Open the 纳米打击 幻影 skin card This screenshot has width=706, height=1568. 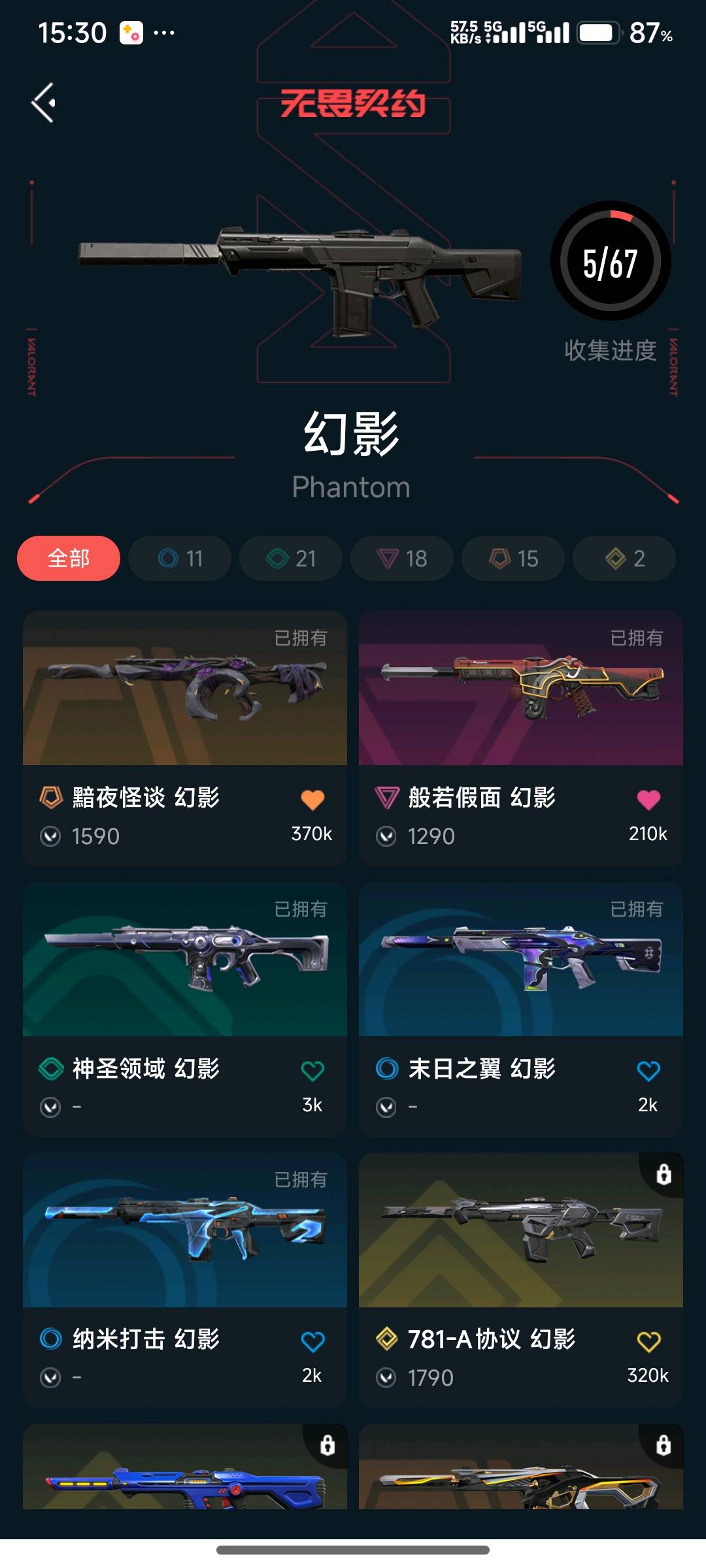click(x=184, y=1232)
